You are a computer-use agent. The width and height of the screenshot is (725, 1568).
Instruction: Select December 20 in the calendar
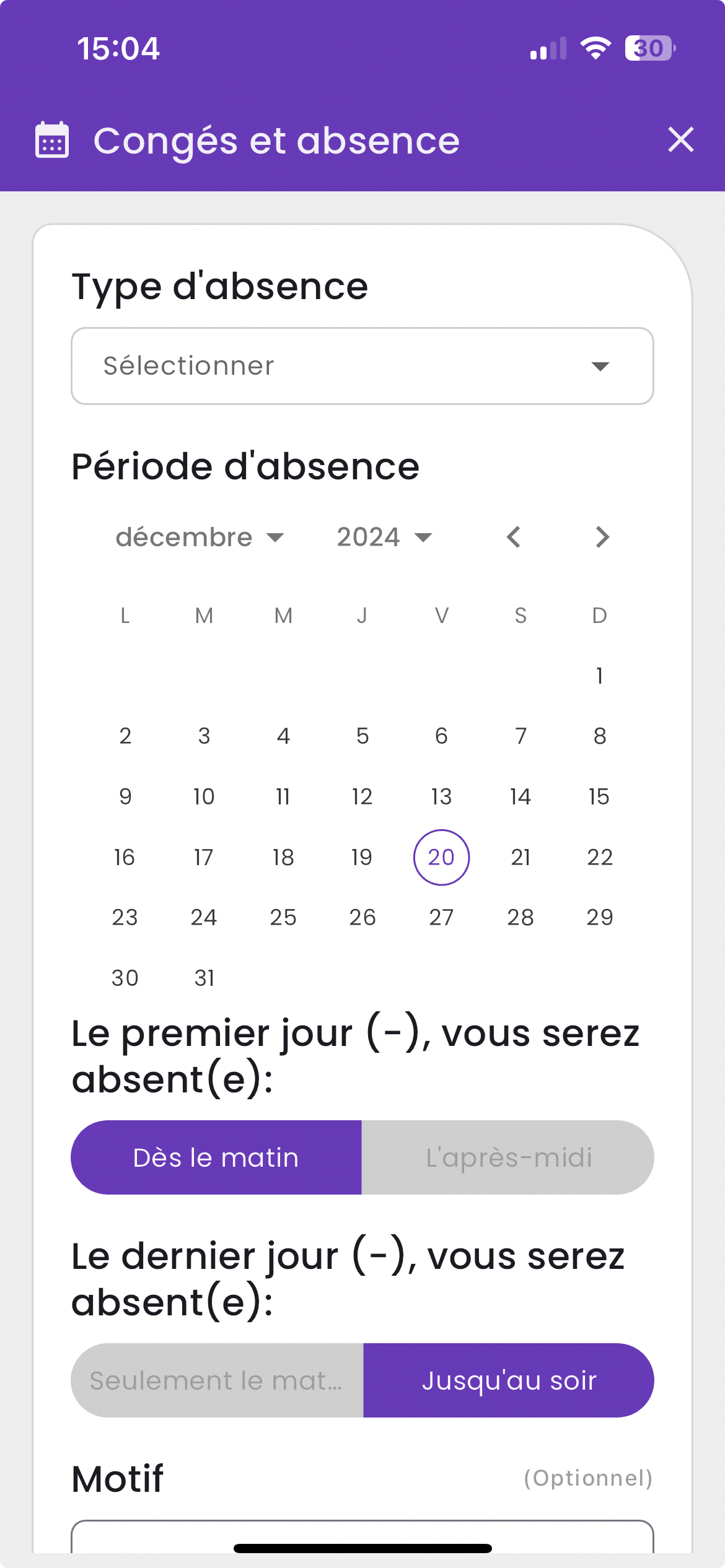(441, 857)
